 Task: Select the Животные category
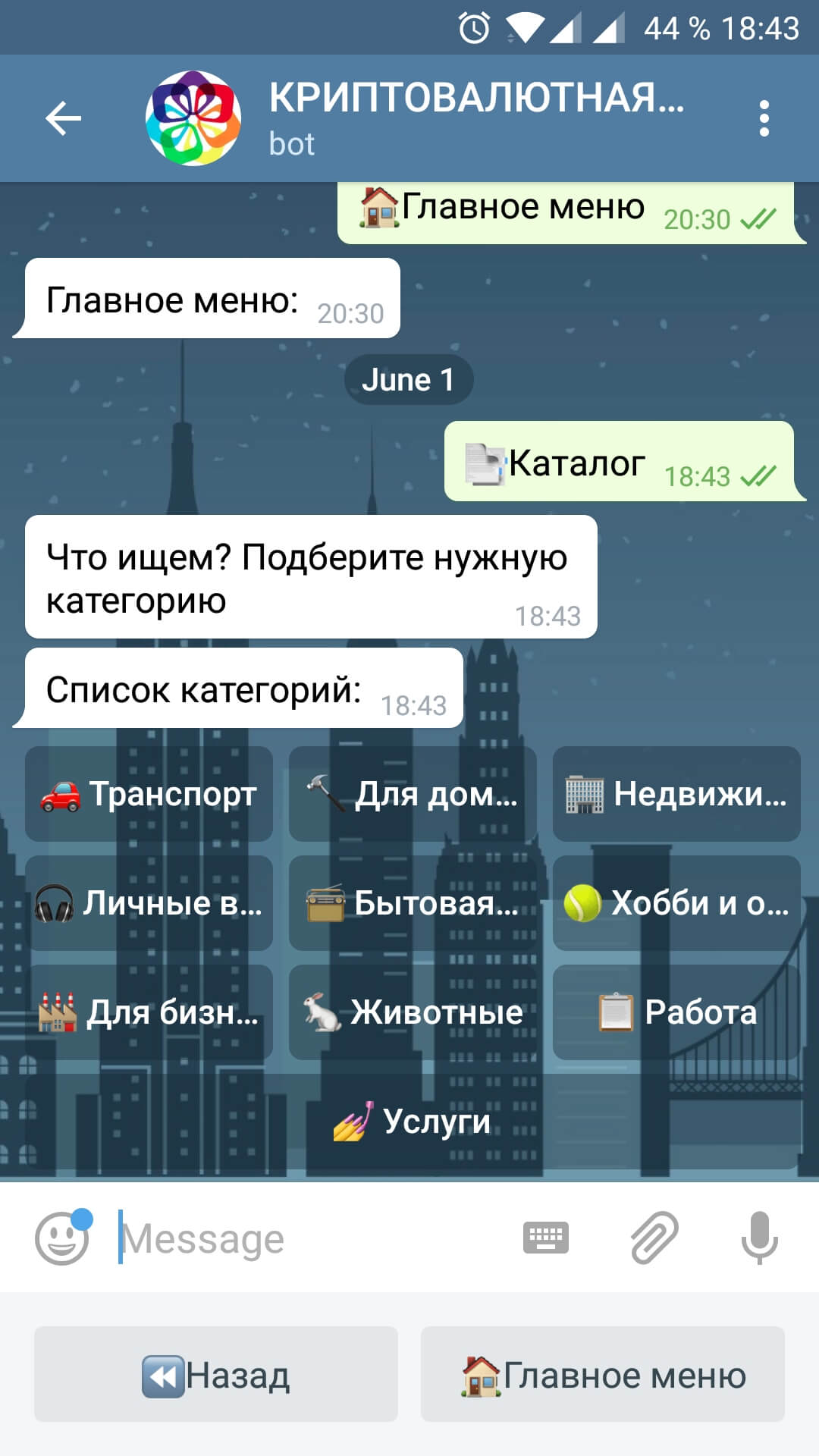coord(413,1012)
